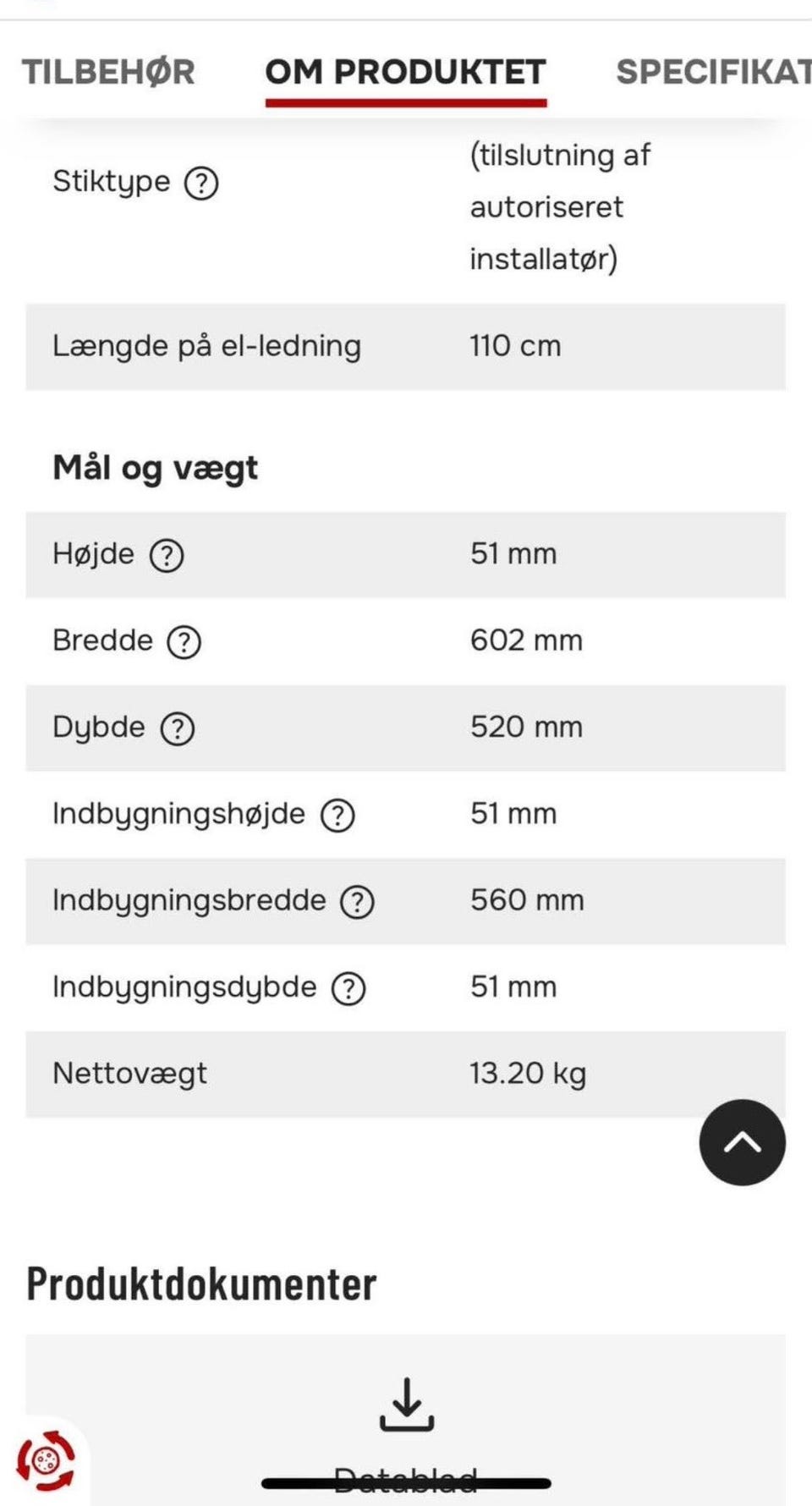This screenshot has width=812, height=1506.
Task: Tap the help icon for Indbygningsdybde
Action: (348, 988)
